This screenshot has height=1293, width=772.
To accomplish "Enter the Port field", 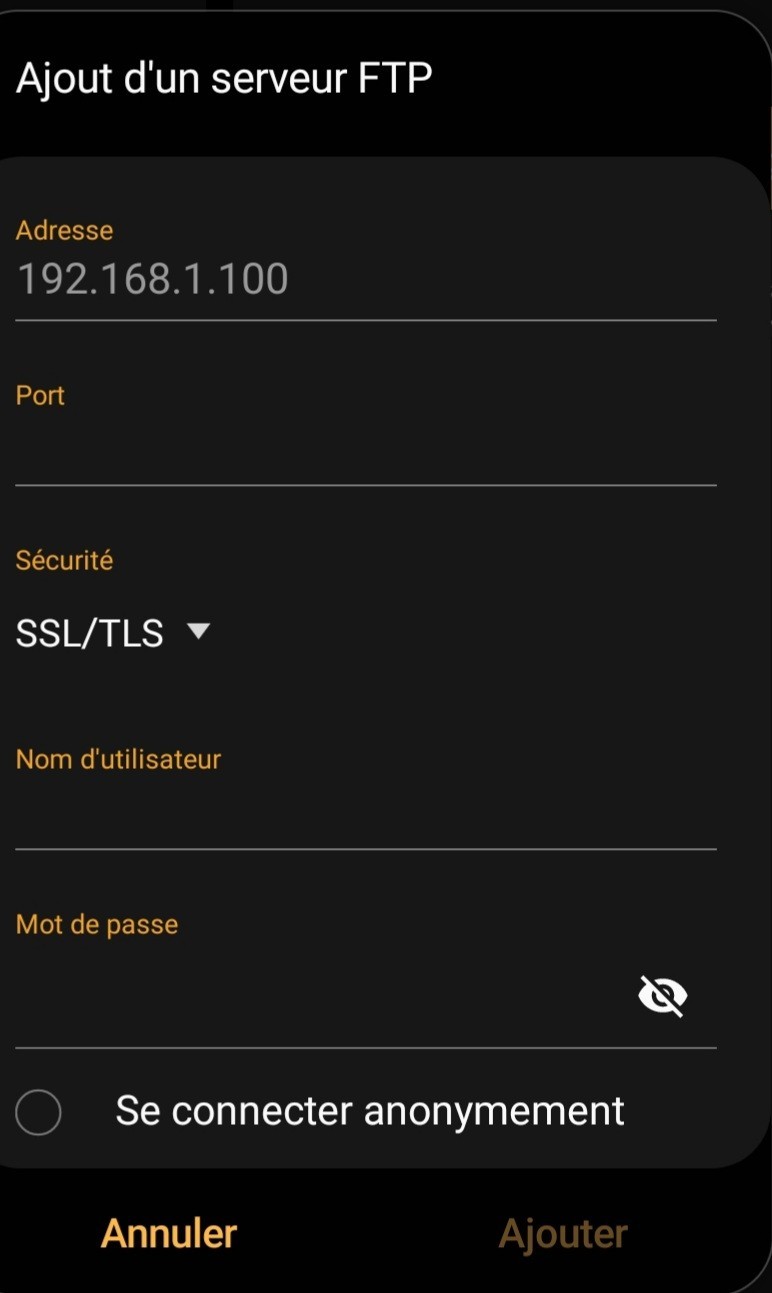I will pyautogui.click(x=365, y=447).
